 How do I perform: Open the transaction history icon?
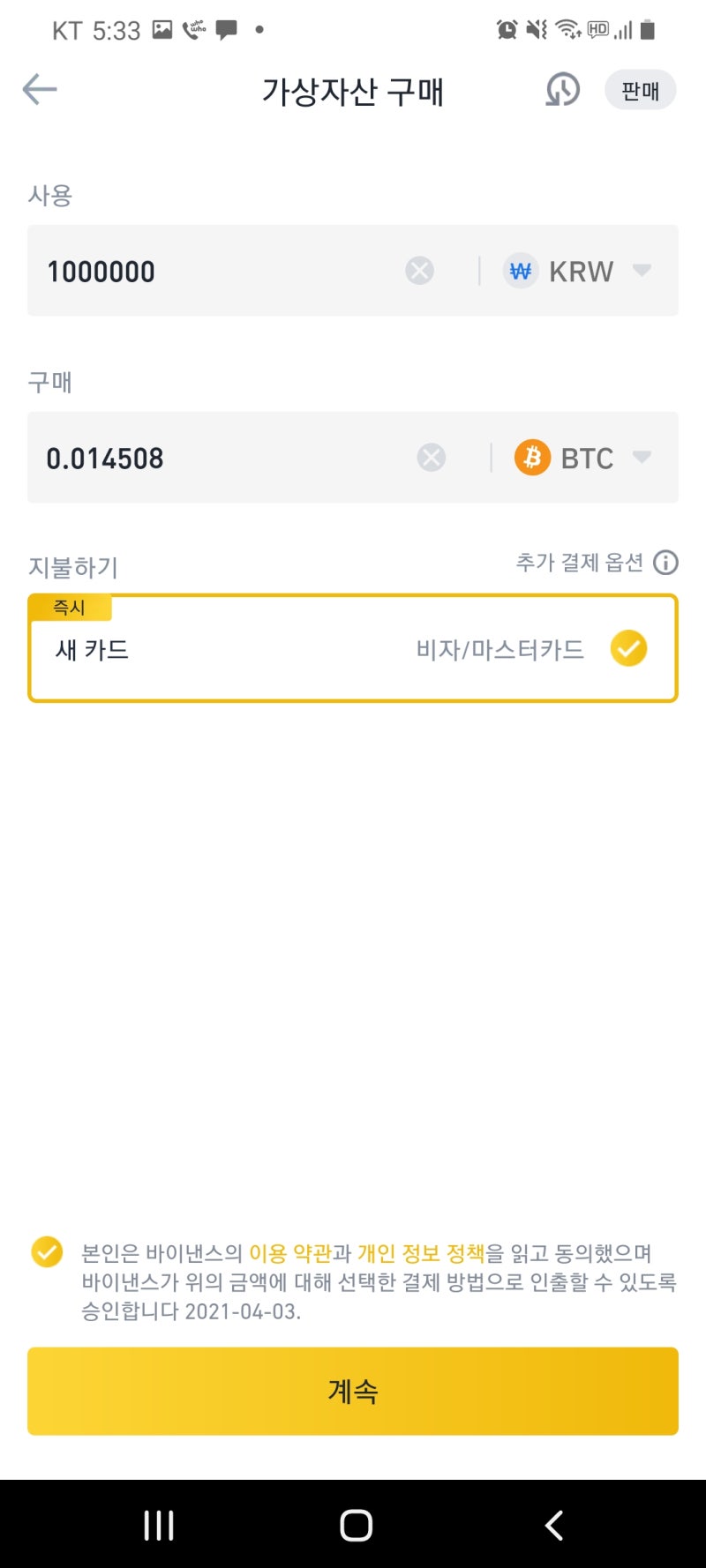coord(563,89)
